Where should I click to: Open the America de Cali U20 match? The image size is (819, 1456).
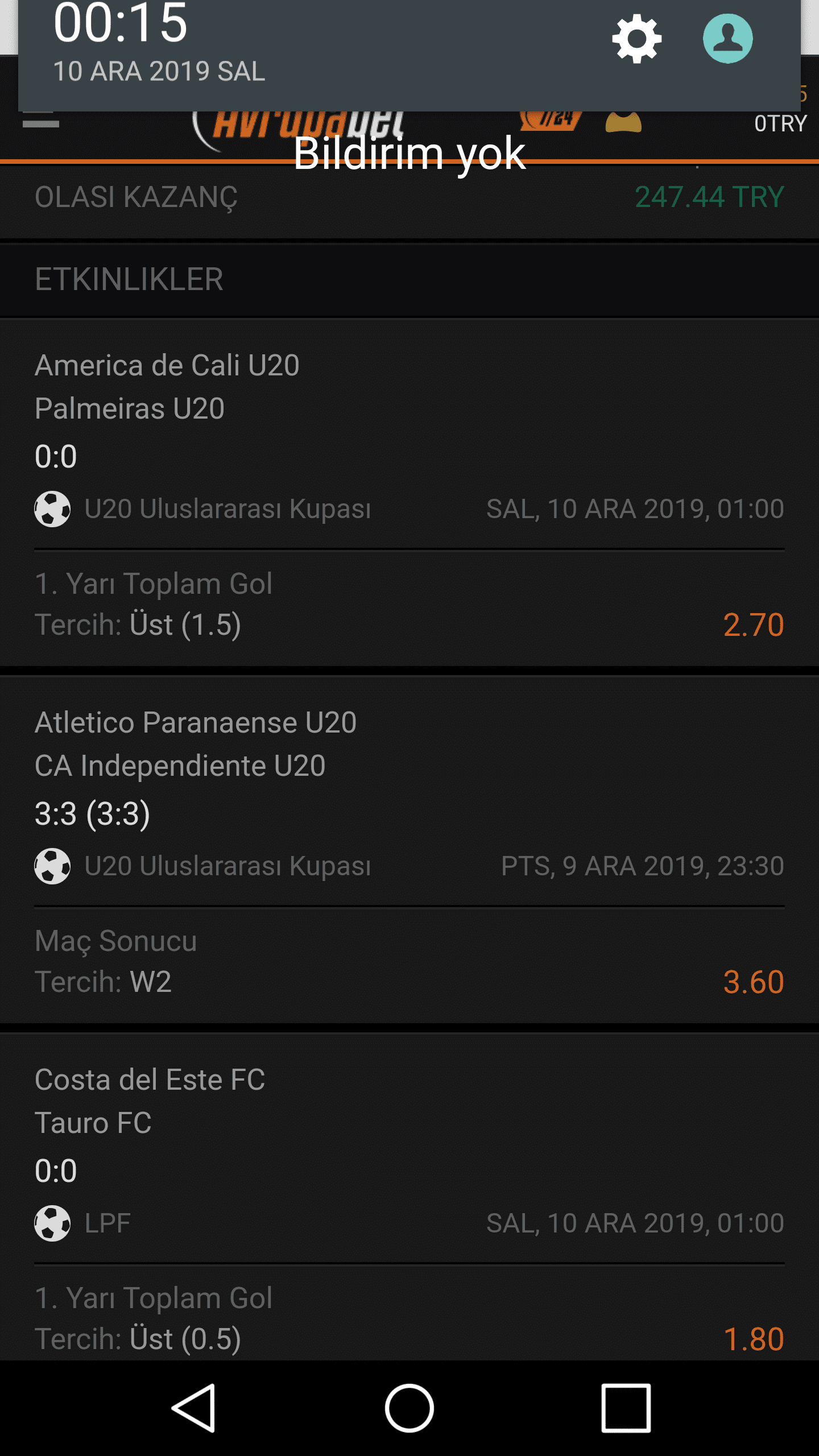(409, 494)
